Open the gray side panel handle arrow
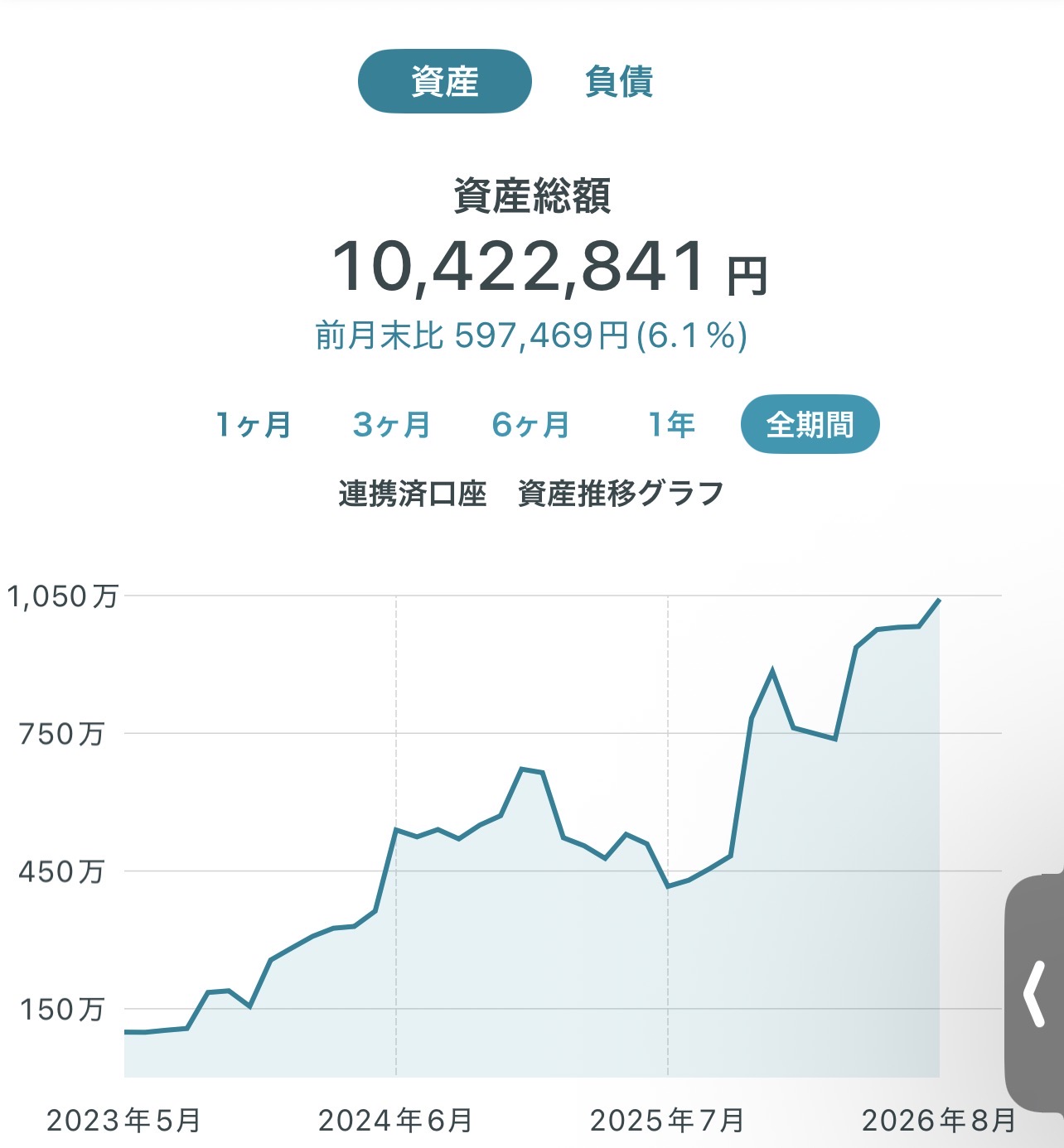Image resolution: width=1064 pixels, height=1148 pixels. point(1034,992)
